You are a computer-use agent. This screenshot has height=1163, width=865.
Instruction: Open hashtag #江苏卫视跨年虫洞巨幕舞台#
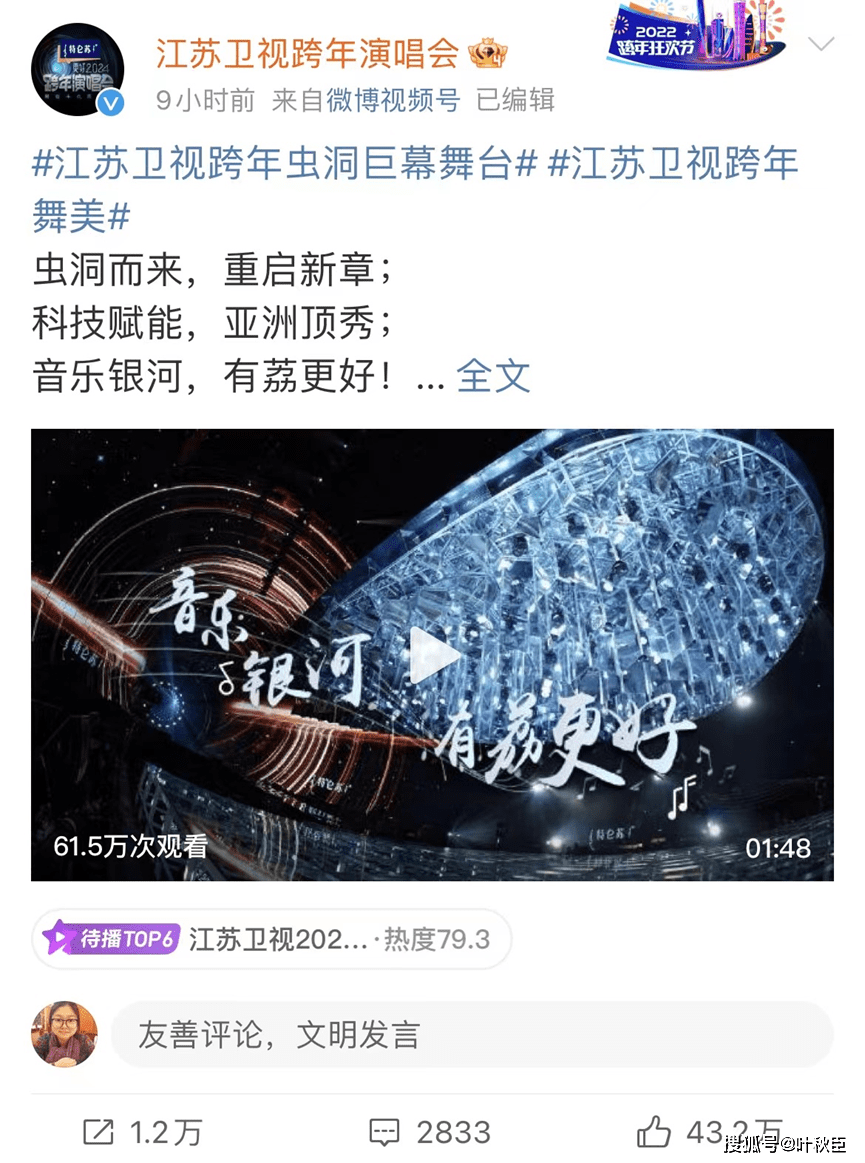[x=286, y=165]
